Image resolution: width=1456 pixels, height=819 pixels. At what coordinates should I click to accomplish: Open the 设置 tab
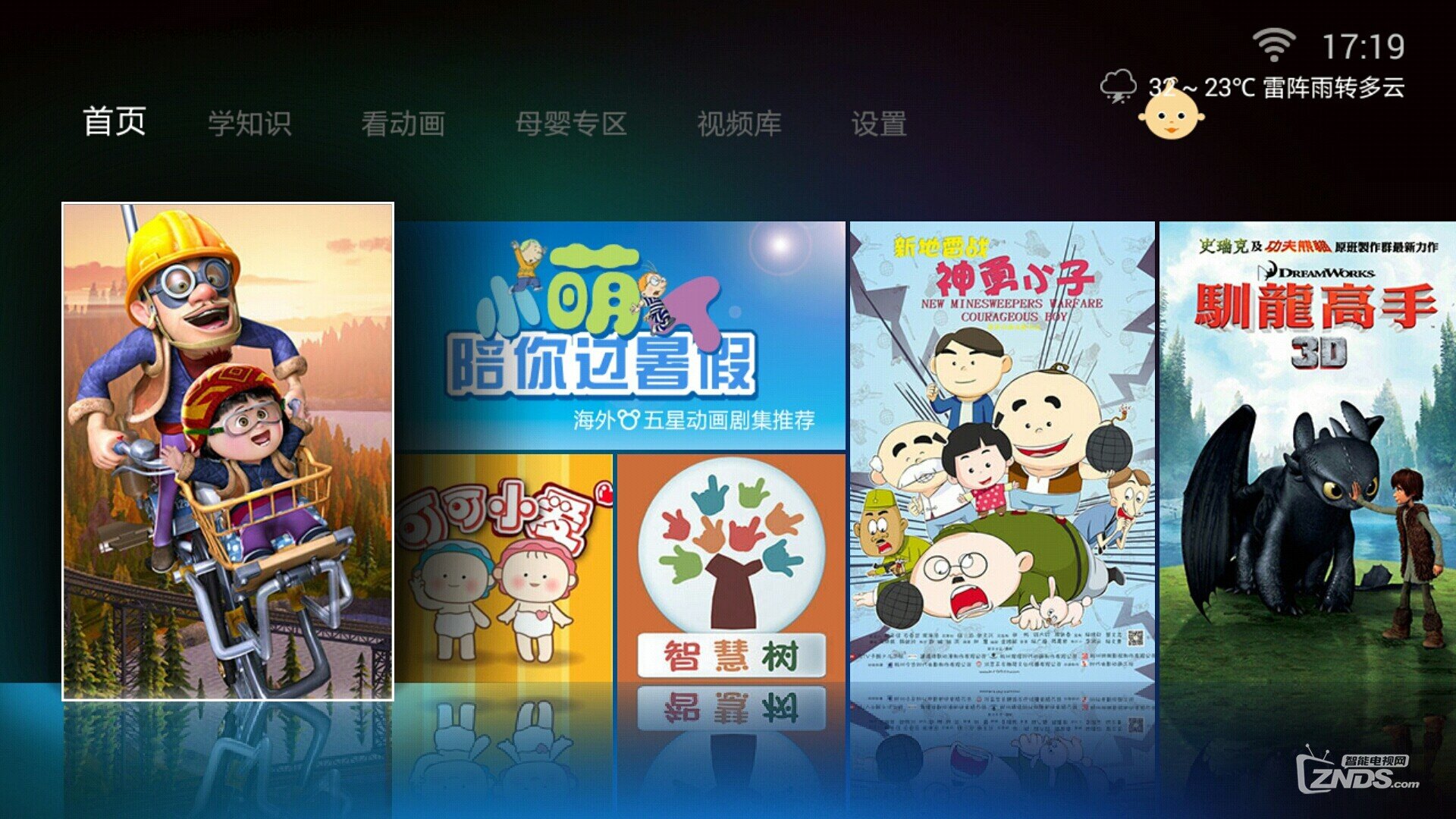tap(878, 123)
